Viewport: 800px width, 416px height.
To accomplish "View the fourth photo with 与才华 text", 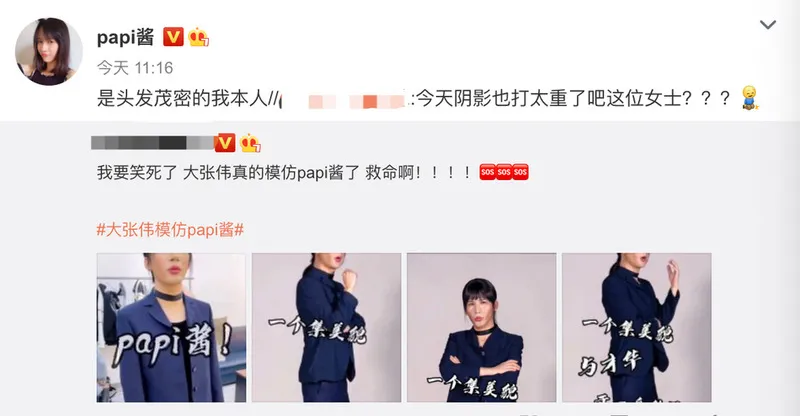I will (x=636, y=327).
